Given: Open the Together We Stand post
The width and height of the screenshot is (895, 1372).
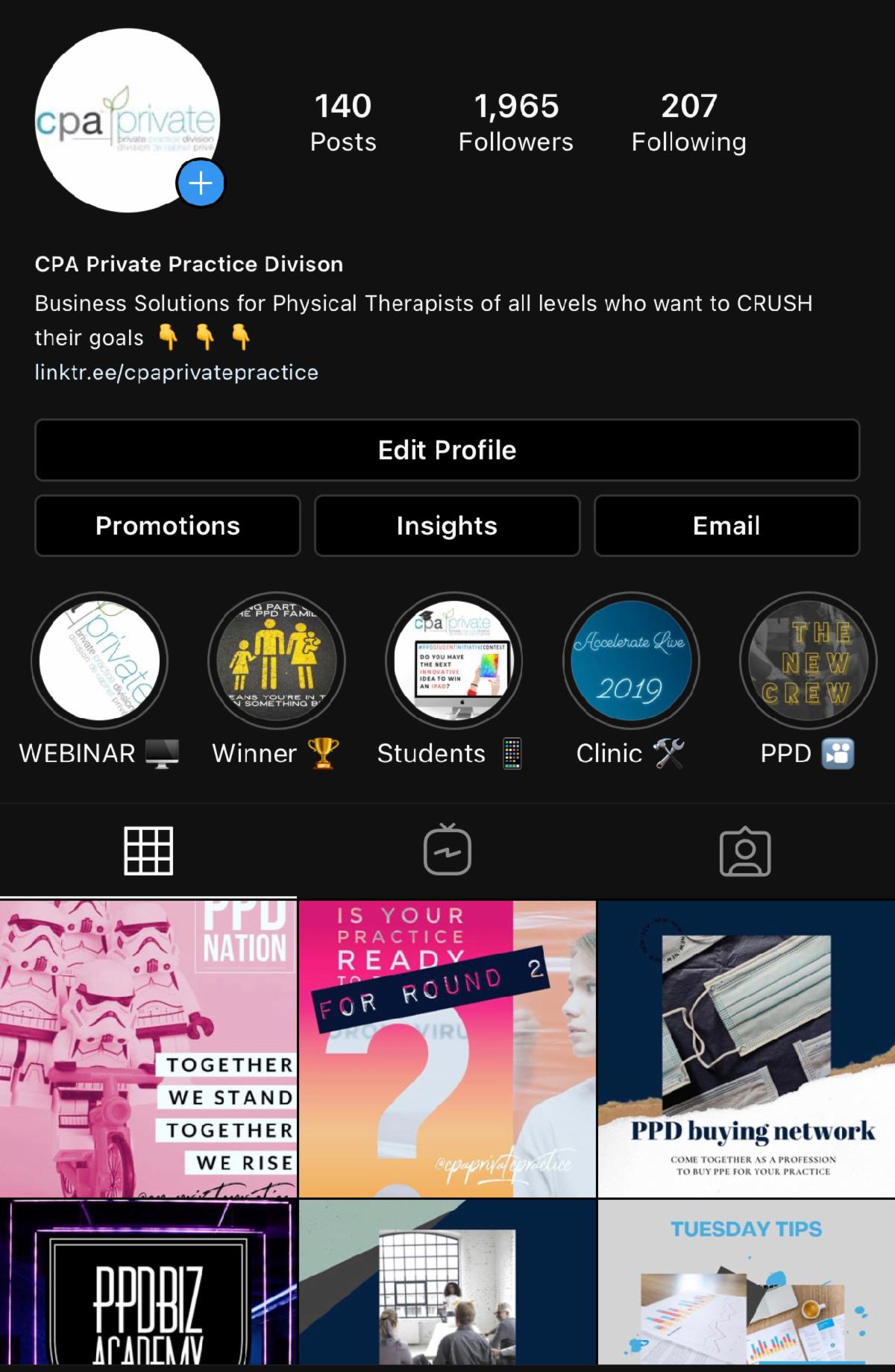Looking at the screenshot, I should [148, 1048].
